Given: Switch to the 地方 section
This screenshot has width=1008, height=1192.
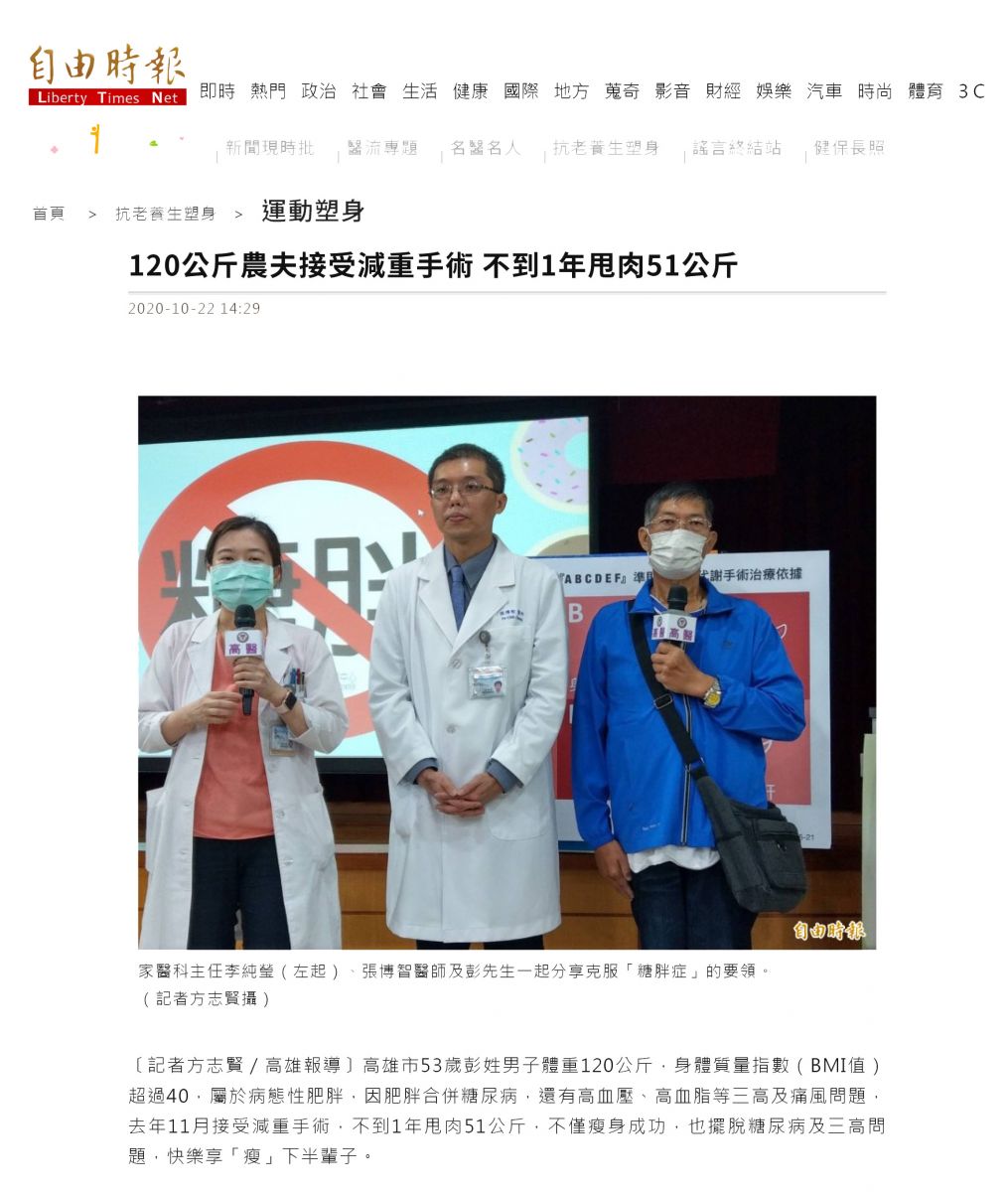Looking at the screenshot, I should (572, 91).
